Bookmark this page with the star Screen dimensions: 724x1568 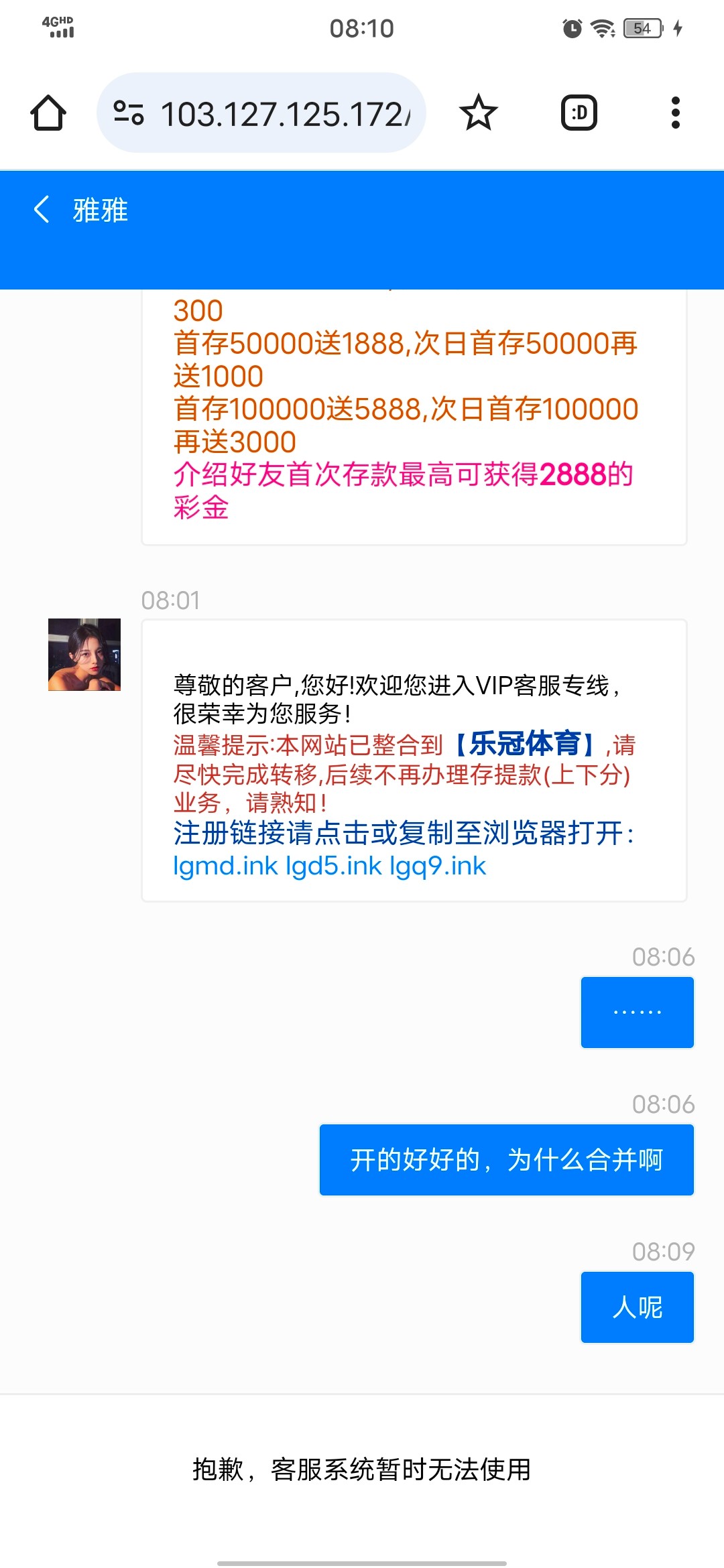click(479, 113)
